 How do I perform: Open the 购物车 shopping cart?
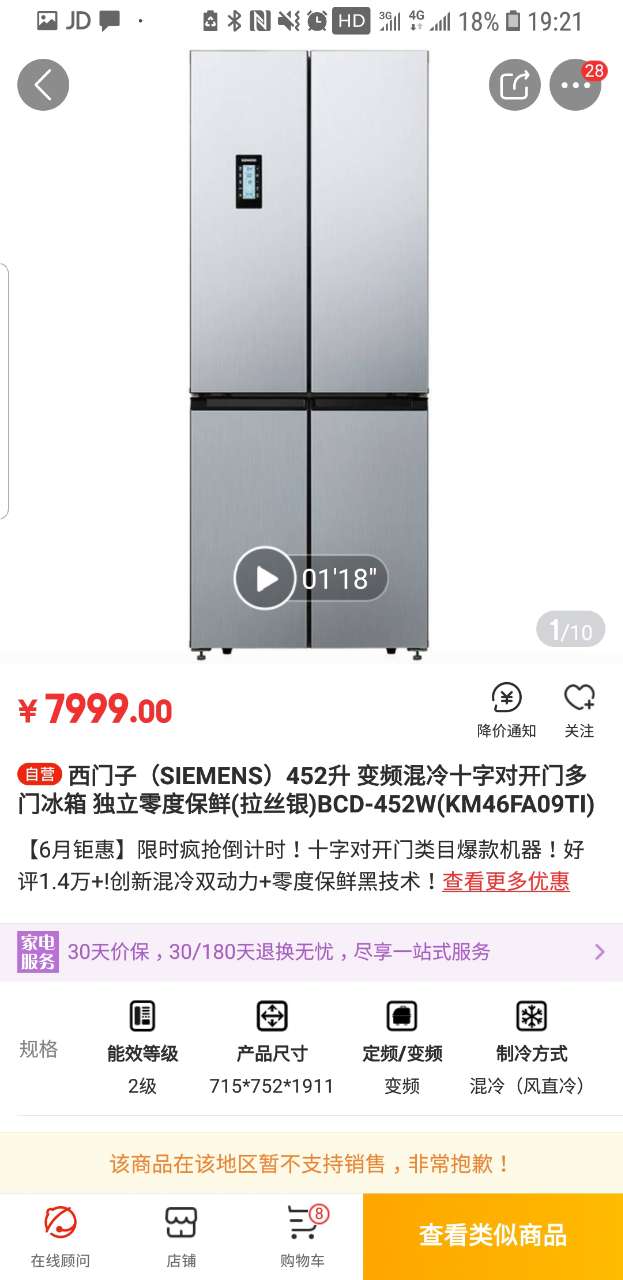pos(302,1236)
